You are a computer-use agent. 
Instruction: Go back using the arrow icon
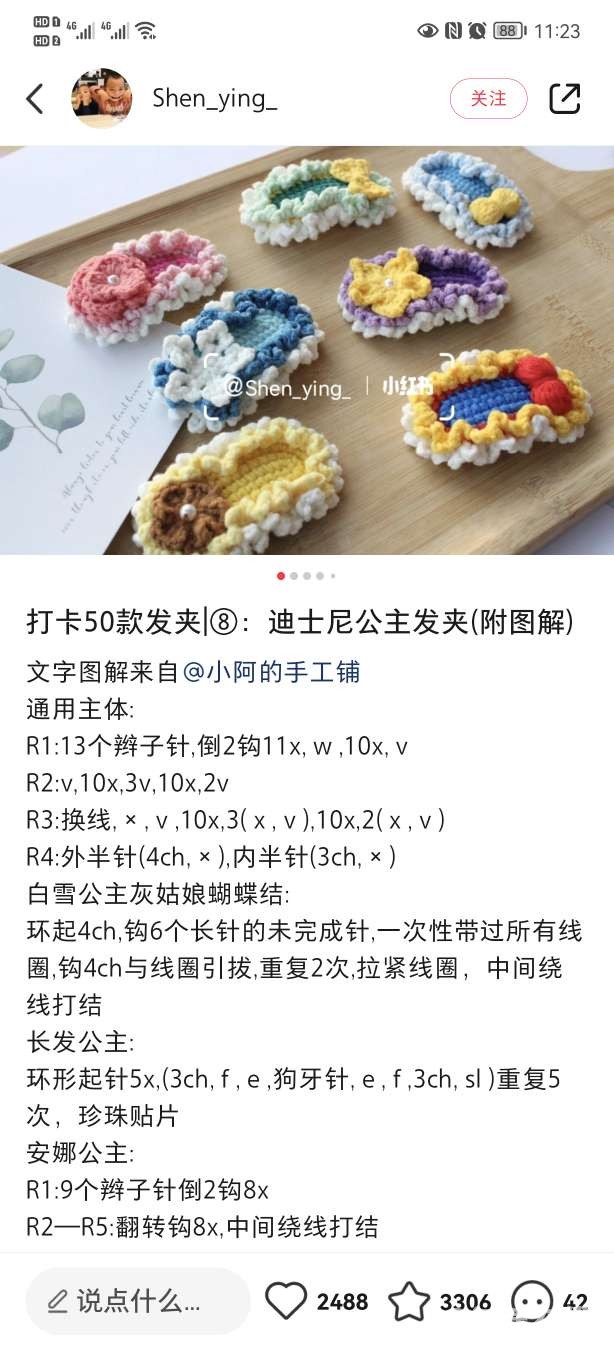coord(35,99)
